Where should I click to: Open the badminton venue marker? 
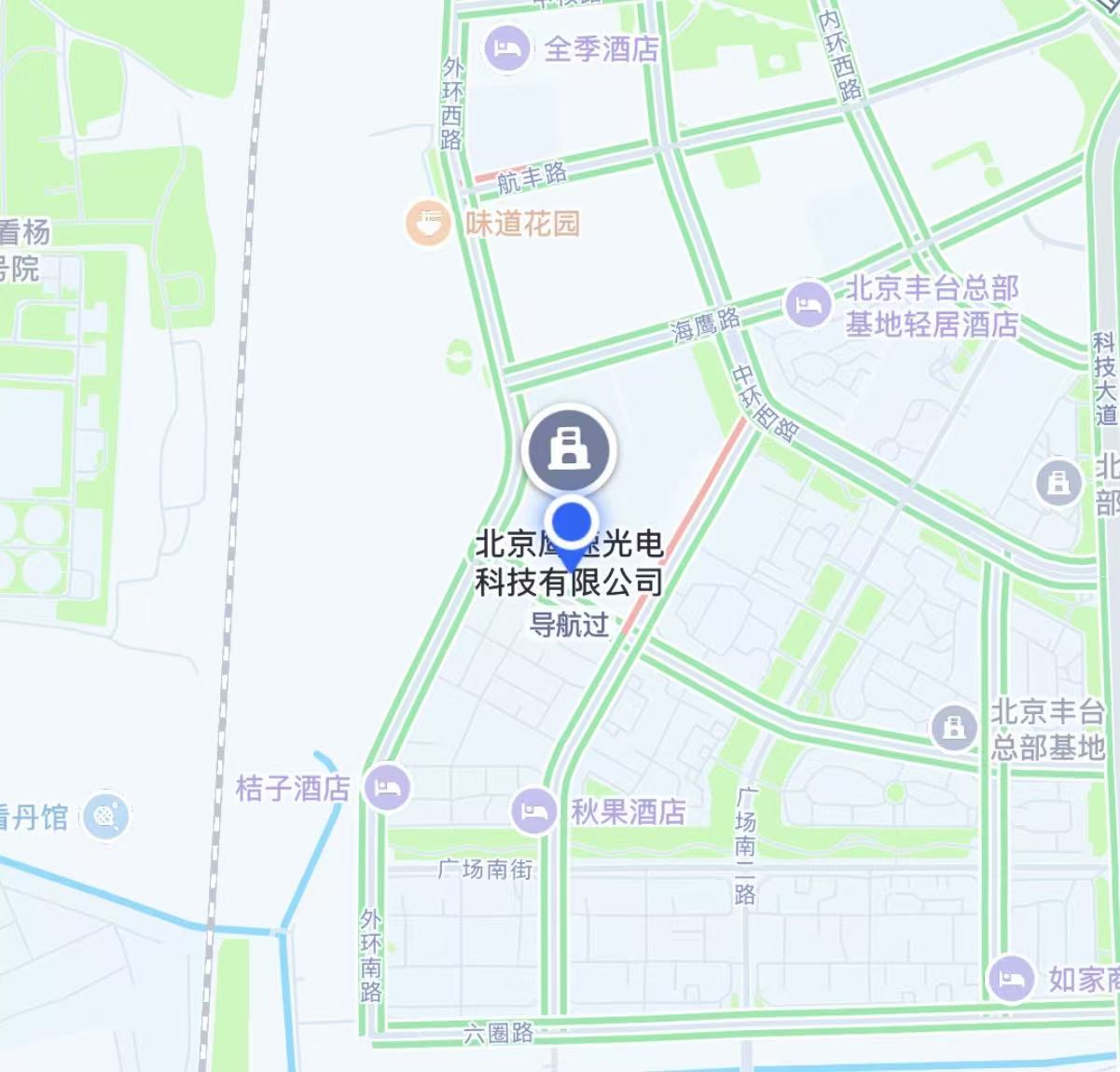point(106,817)
